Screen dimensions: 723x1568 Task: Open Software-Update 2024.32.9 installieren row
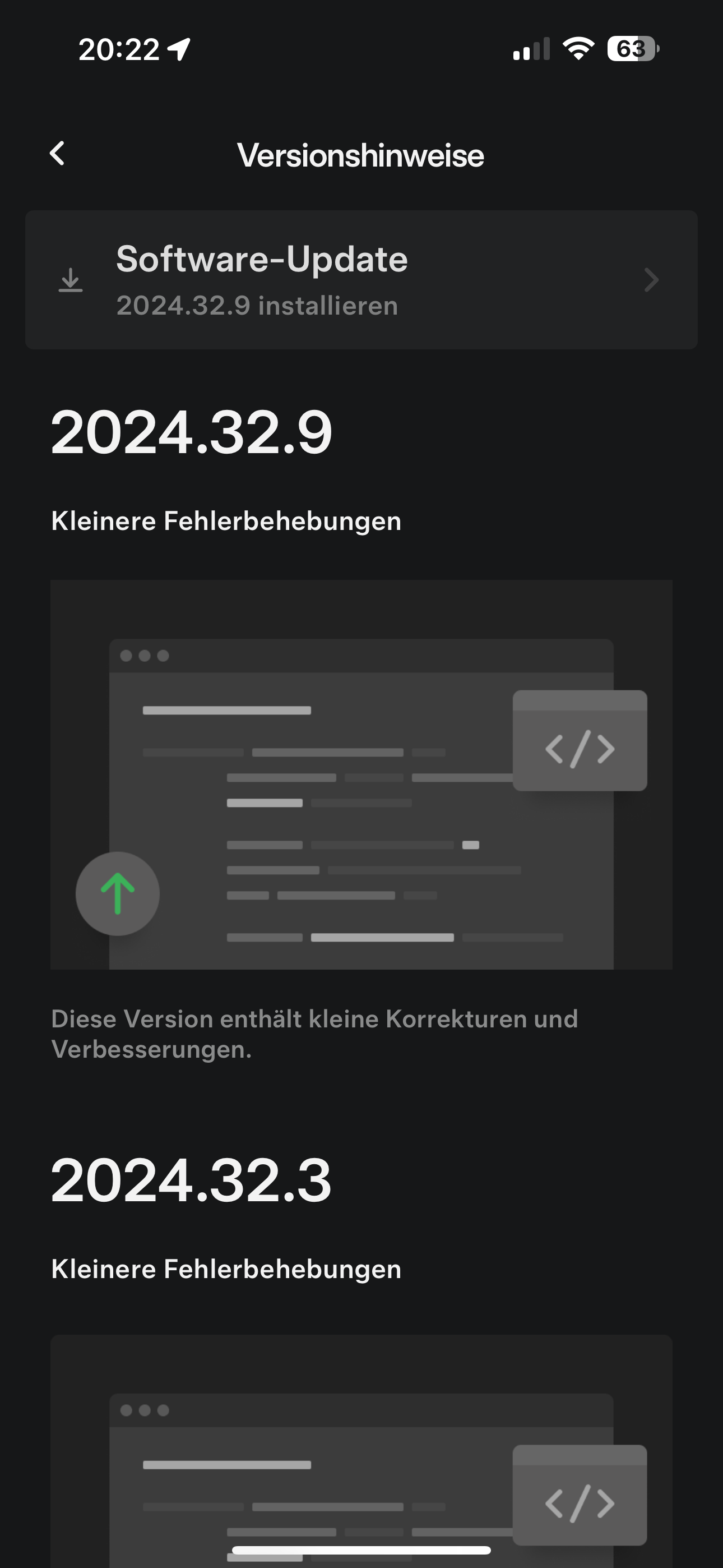pos(361,280)
